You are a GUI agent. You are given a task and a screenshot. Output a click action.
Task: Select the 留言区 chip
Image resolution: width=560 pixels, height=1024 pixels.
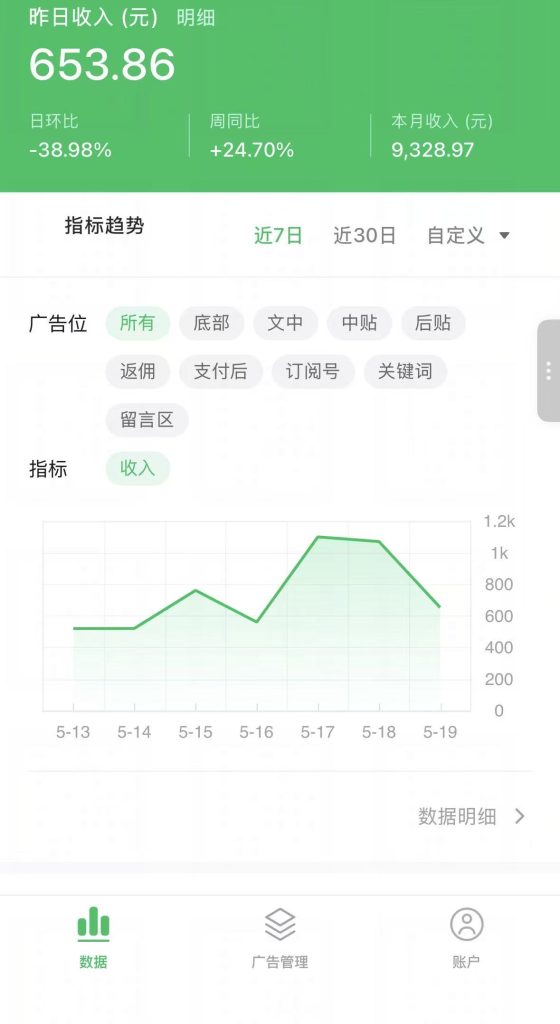147,420
